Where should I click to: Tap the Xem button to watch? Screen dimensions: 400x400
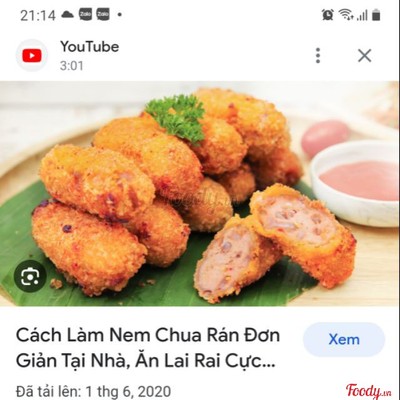coord(344,339)
